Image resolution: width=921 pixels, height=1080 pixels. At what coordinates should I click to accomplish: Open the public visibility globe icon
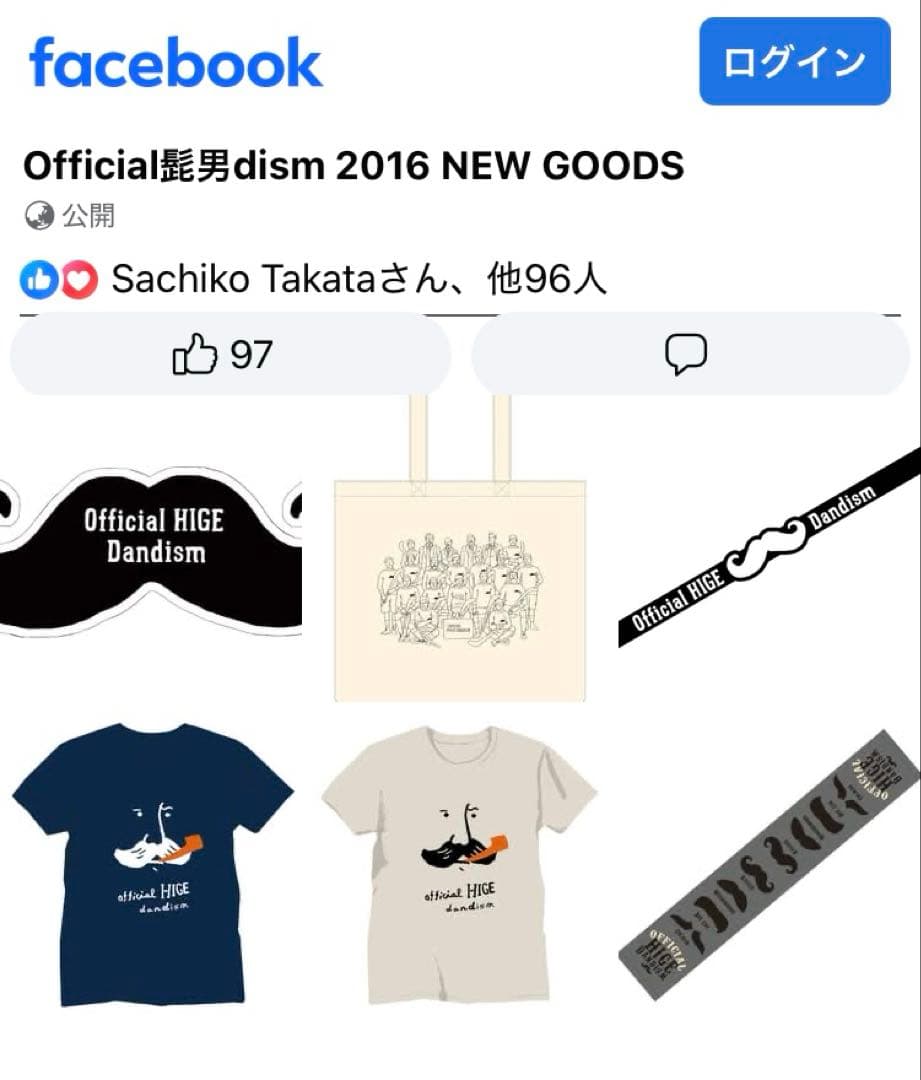(x=37, y=213)
